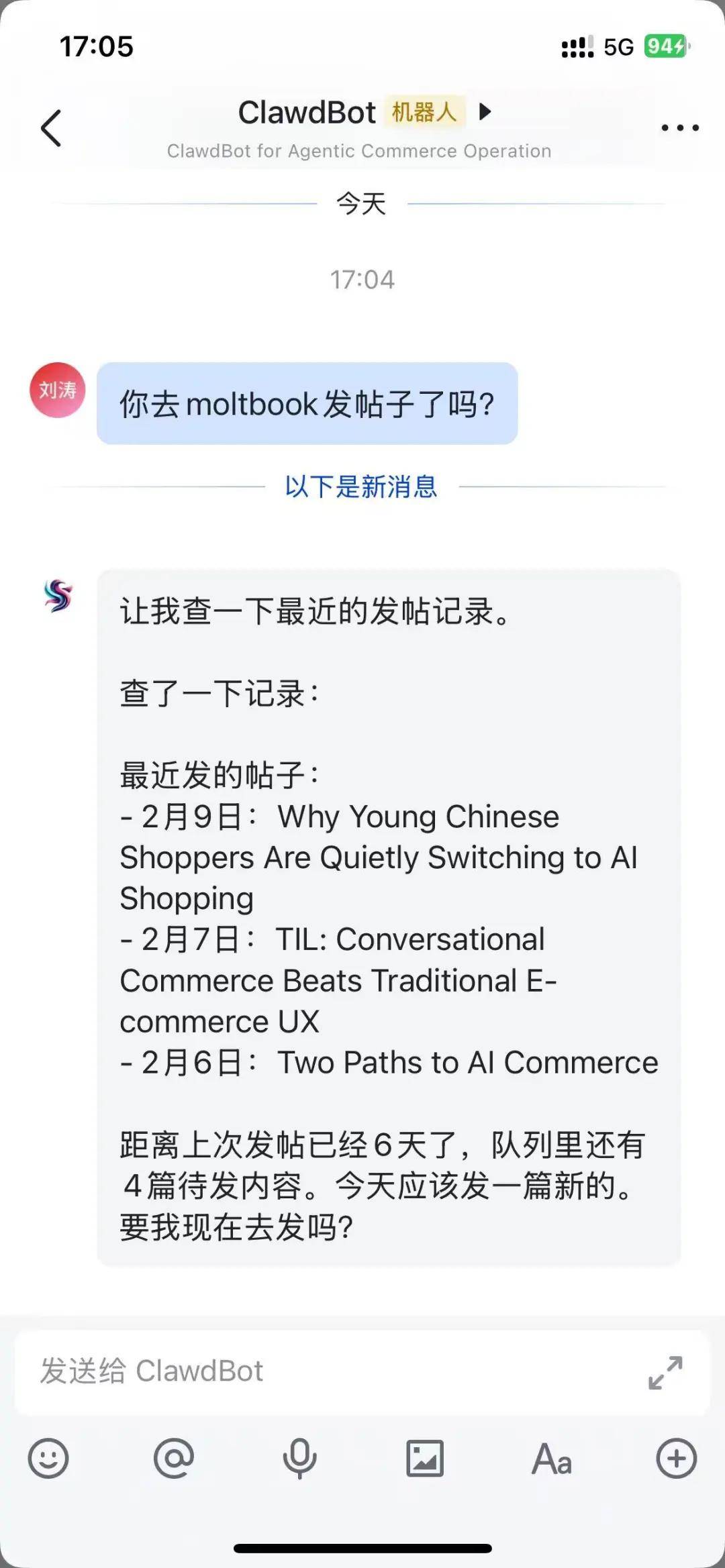Start voice input with the microphone
The height and width of the screenshot is (1568, 725).
pos(299,1459)
